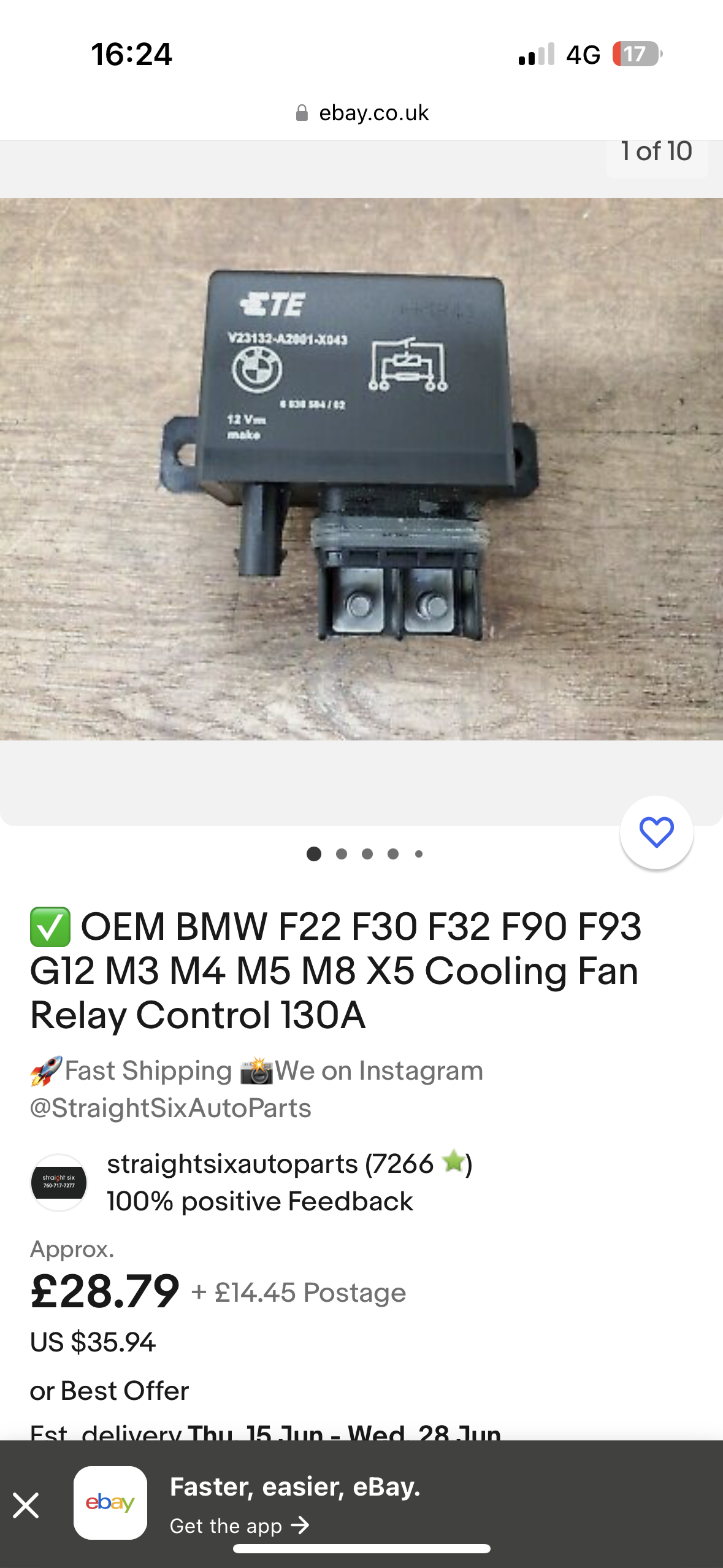Jump to second photo via page dot
Screen dimensions: 723x1568
tap(342, 854)
